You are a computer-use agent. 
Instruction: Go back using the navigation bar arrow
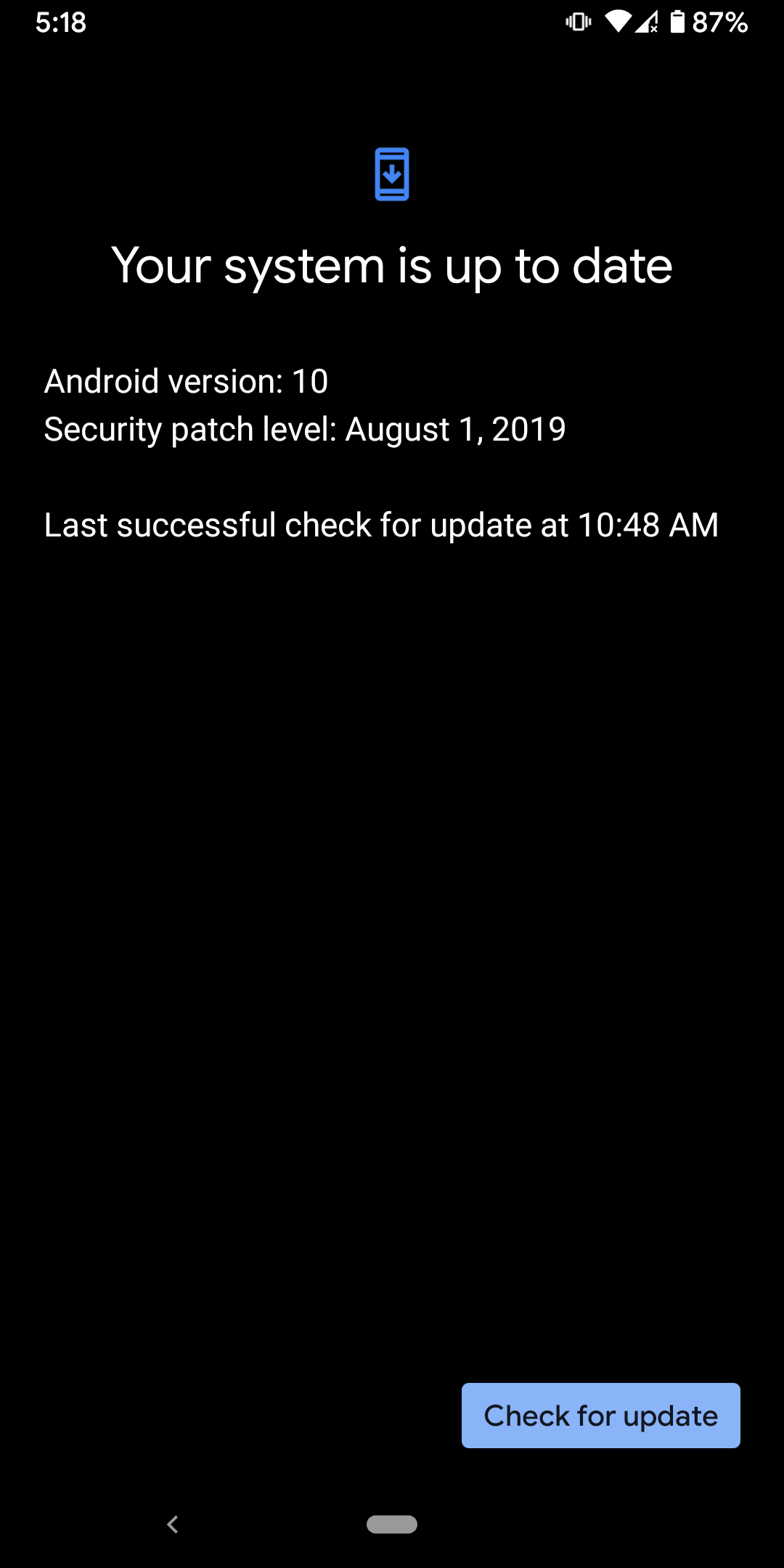(x=173, y=1524)
